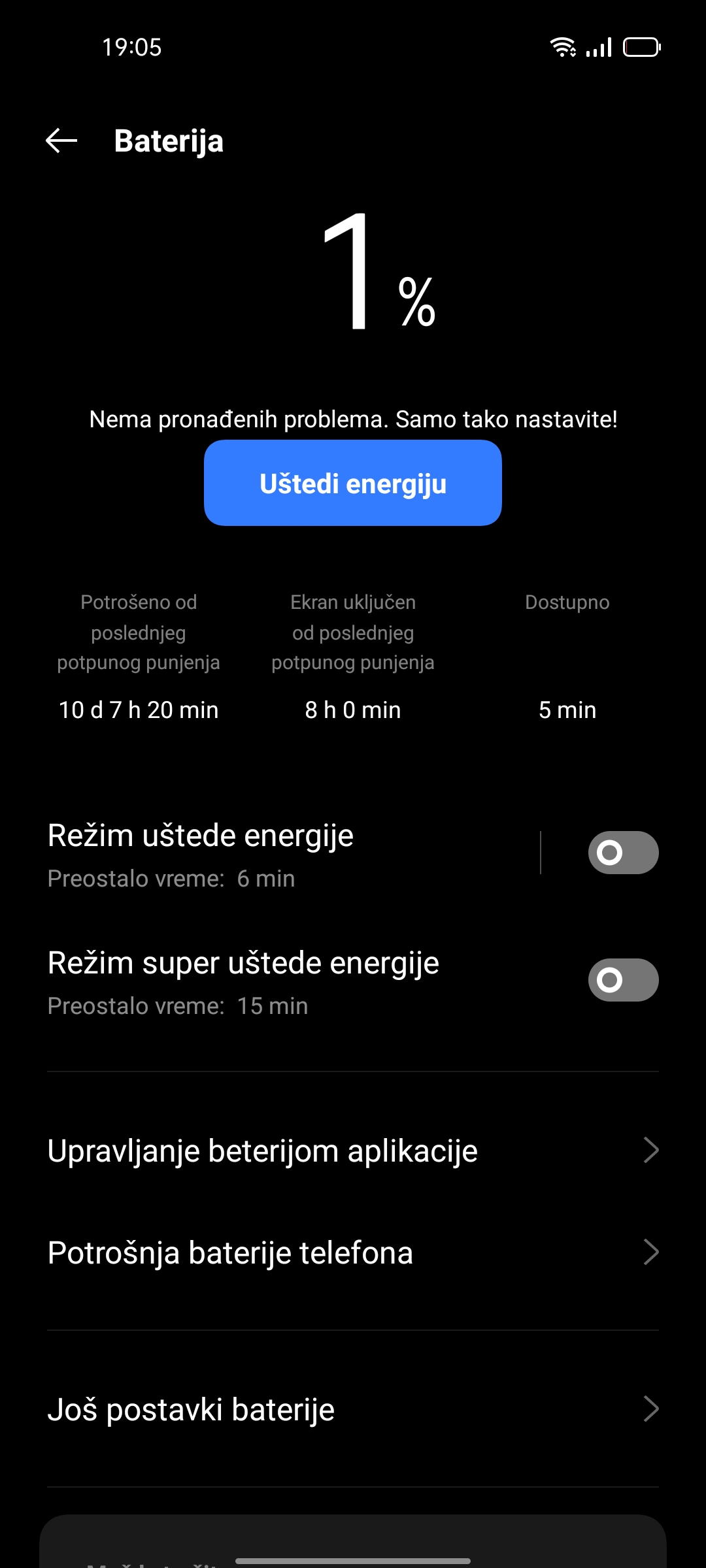Enable the Režim uštede energije switch
The height and width of the screenshot is (1568, 706).
click(x=623, y=853)
